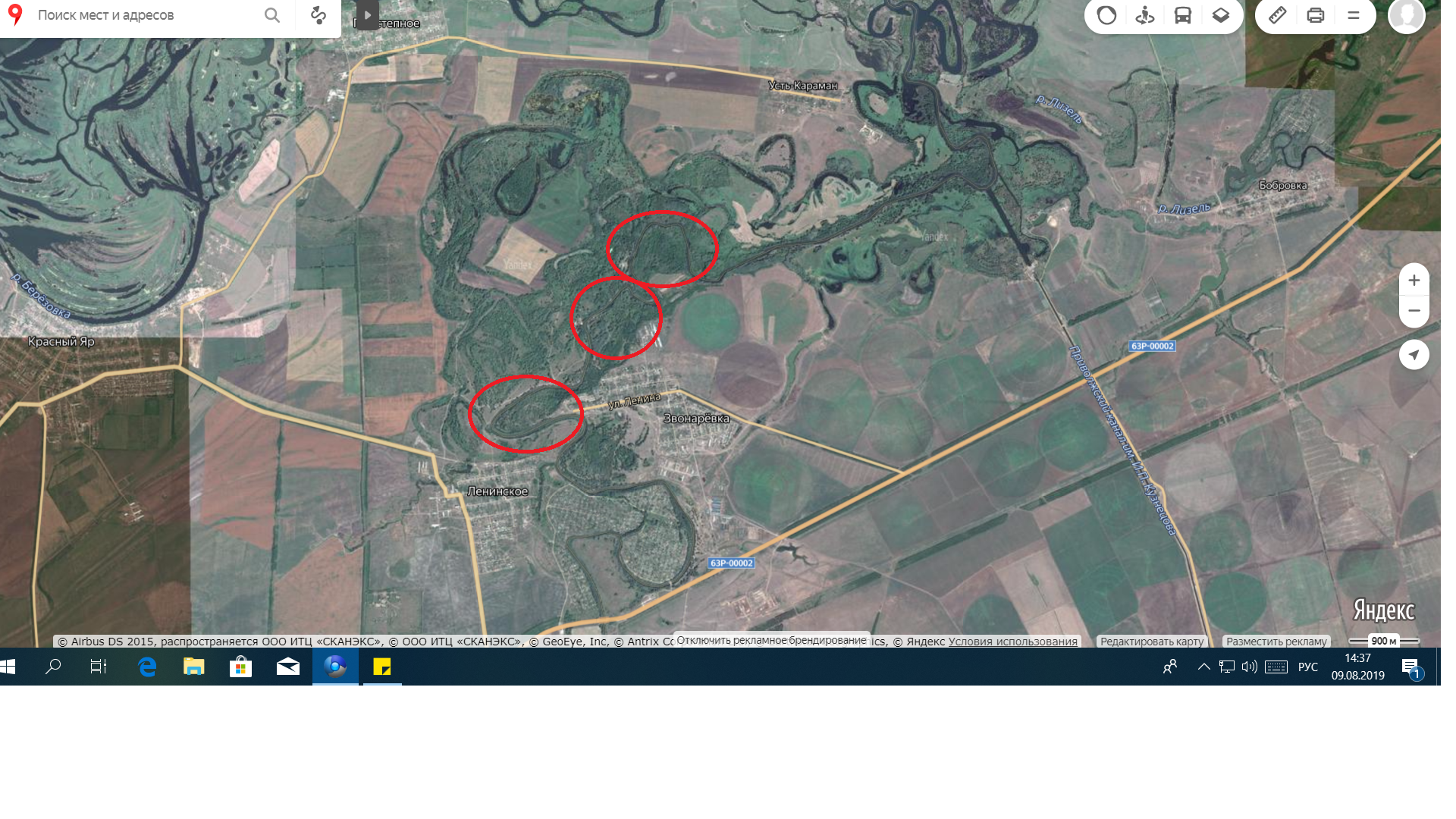Viewport: 1456px width, 819px height.
Task: Open the two-line main menu
Action: coord(1354,15)
